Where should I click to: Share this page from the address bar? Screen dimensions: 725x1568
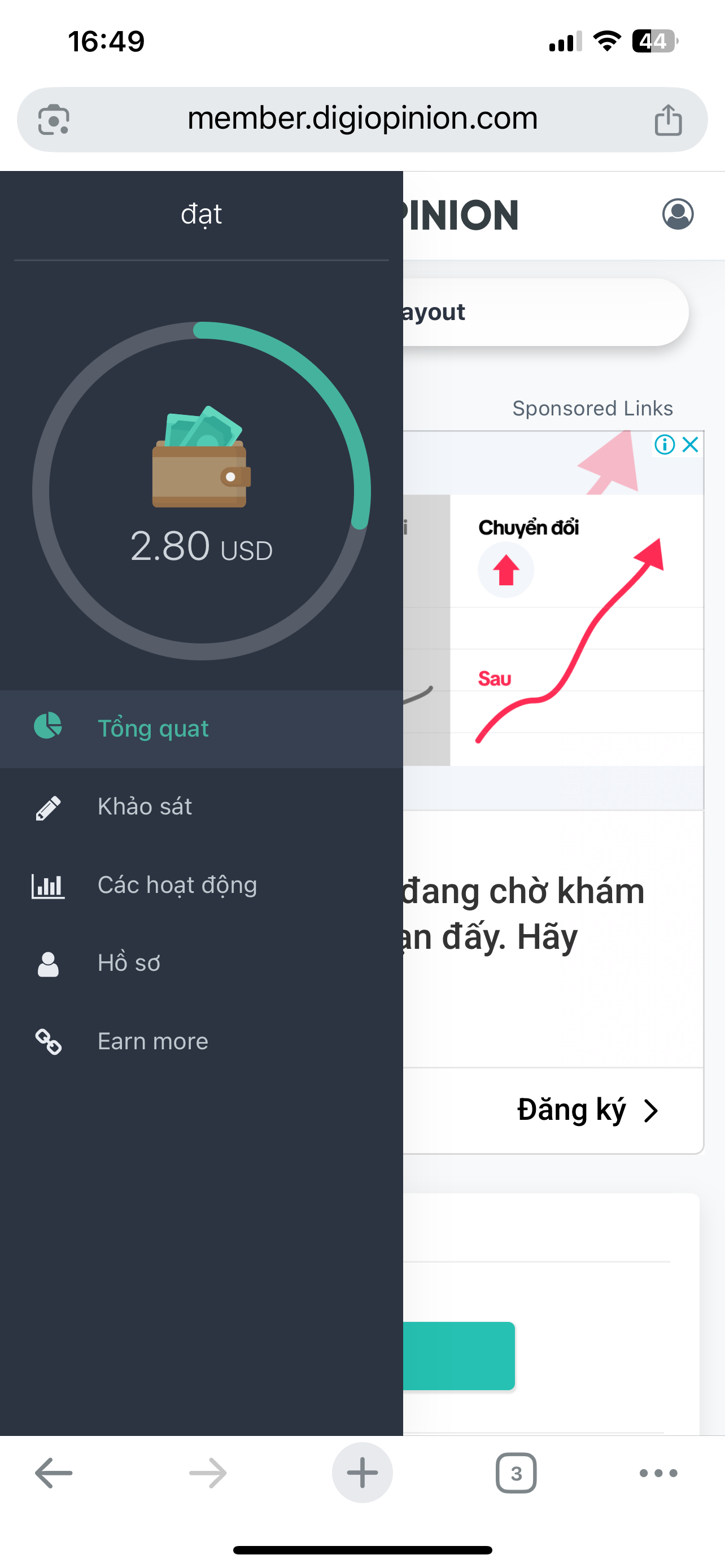click(668, 119)
